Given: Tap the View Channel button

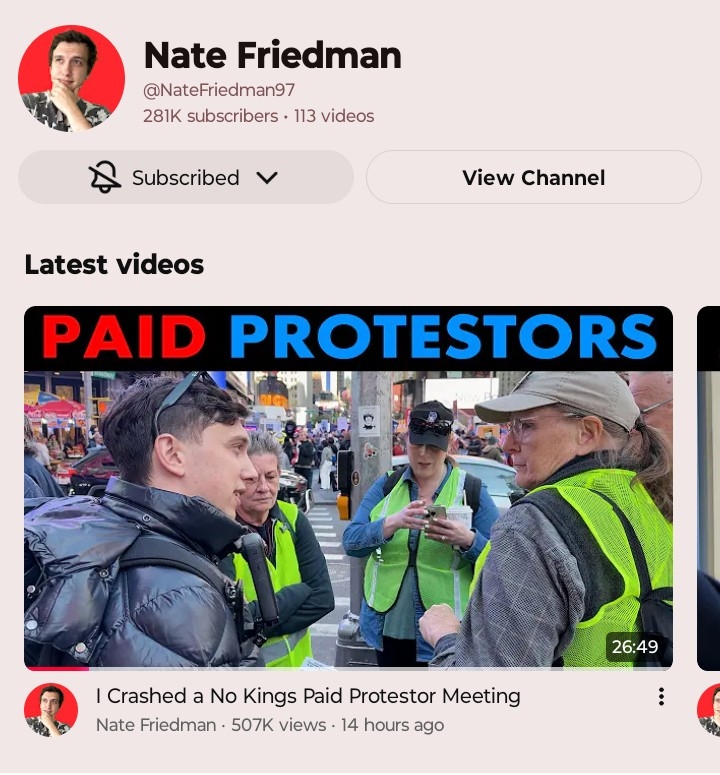Looking at the screenshot, I should pos(533,178).
